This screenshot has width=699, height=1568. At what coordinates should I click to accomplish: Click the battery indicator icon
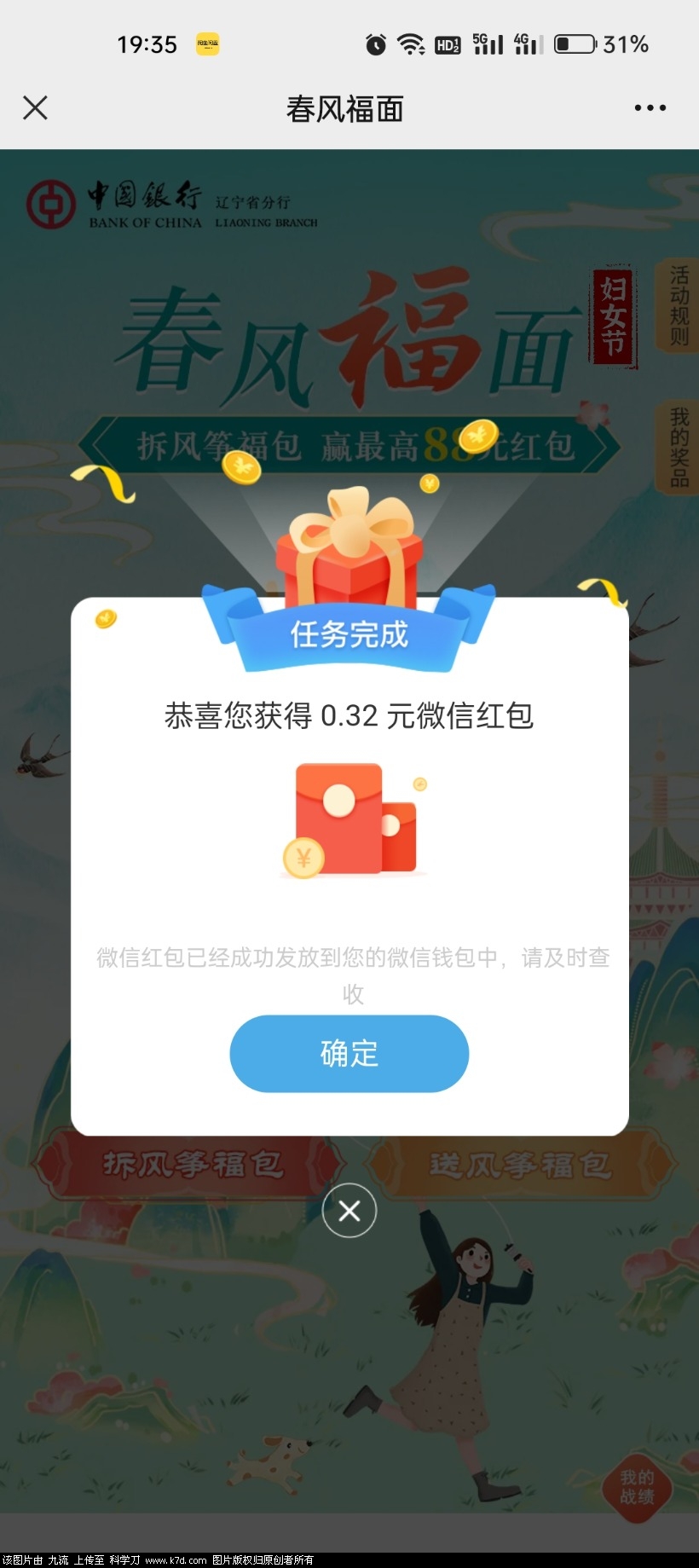click(x=575, y=44)
